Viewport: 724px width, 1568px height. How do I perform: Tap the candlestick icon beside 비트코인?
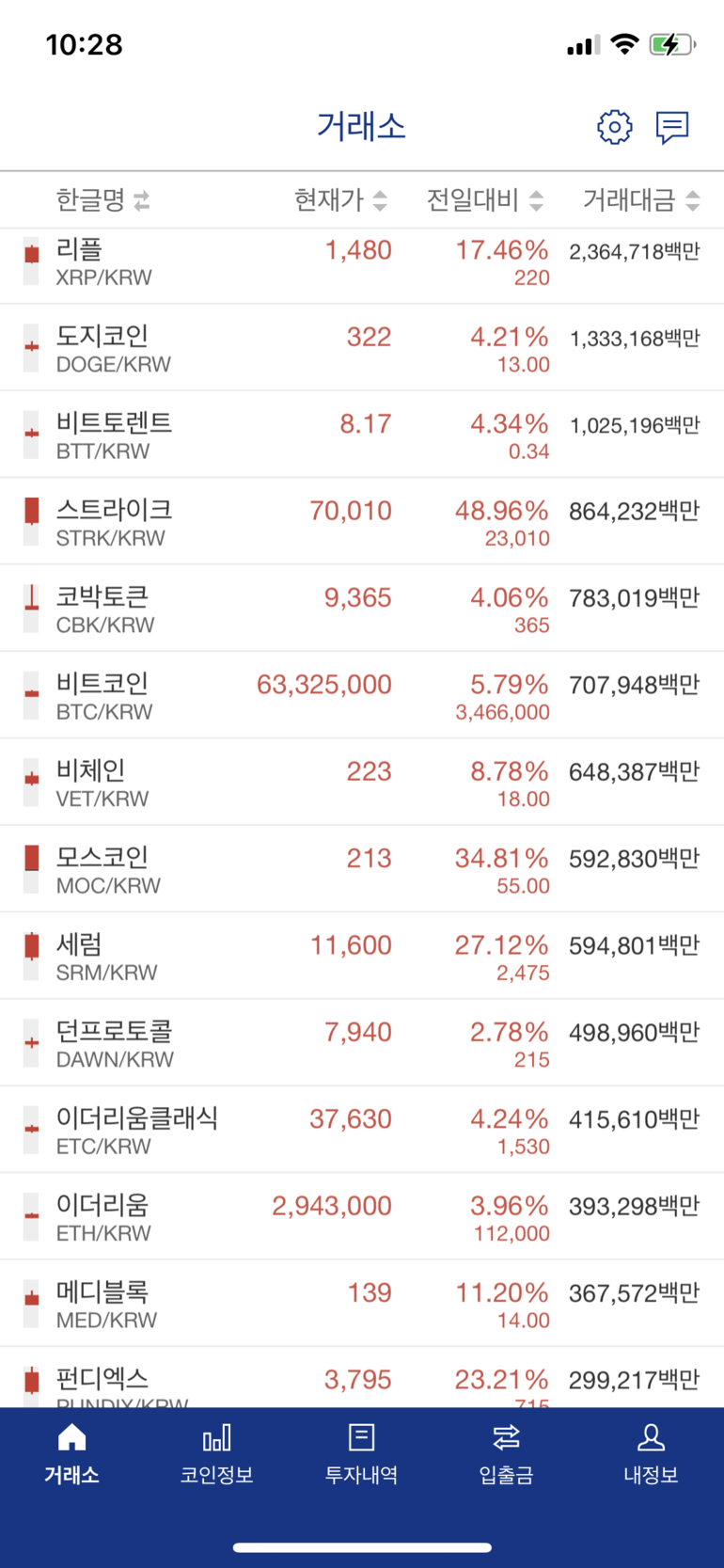[x=29, y=693]
